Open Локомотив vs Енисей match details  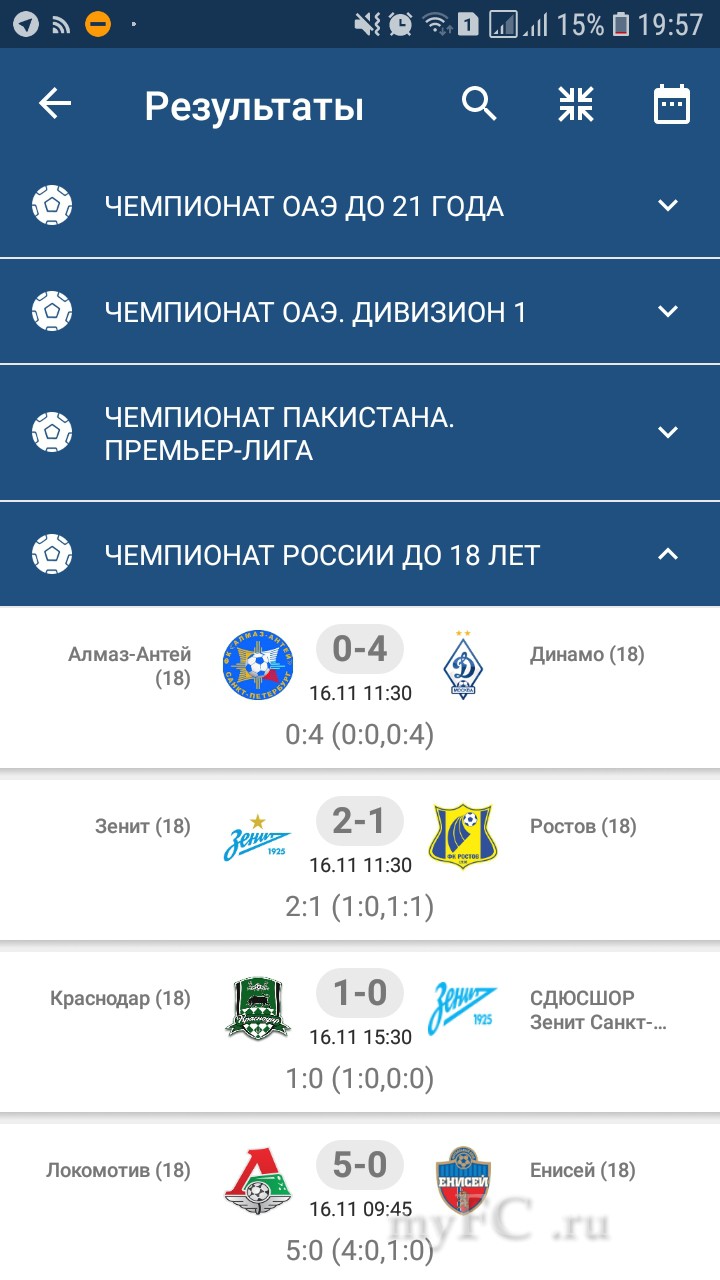[360, 1200]
